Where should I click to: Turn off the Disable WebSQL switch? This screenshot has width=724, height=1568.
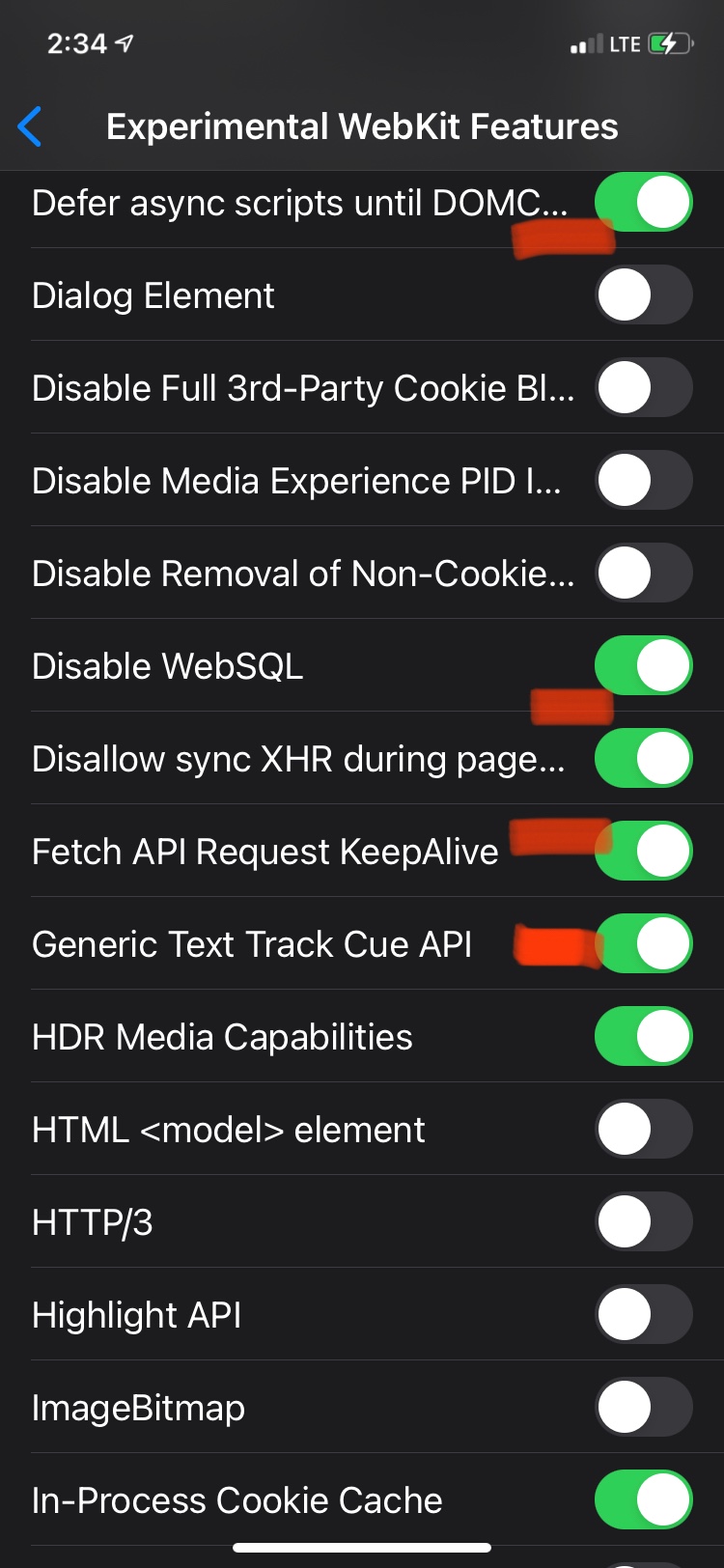(x=644, y=665)
